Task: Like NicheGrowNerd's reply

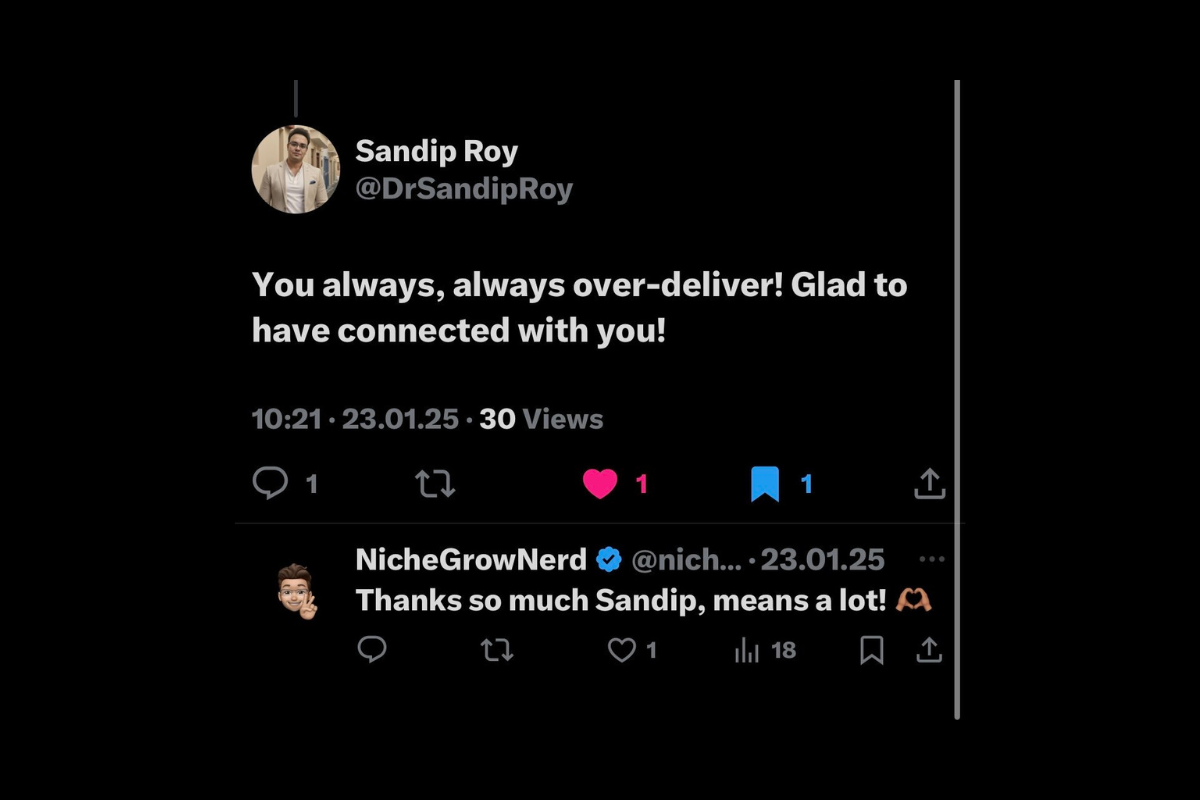Action: click(x=622, y=651)
